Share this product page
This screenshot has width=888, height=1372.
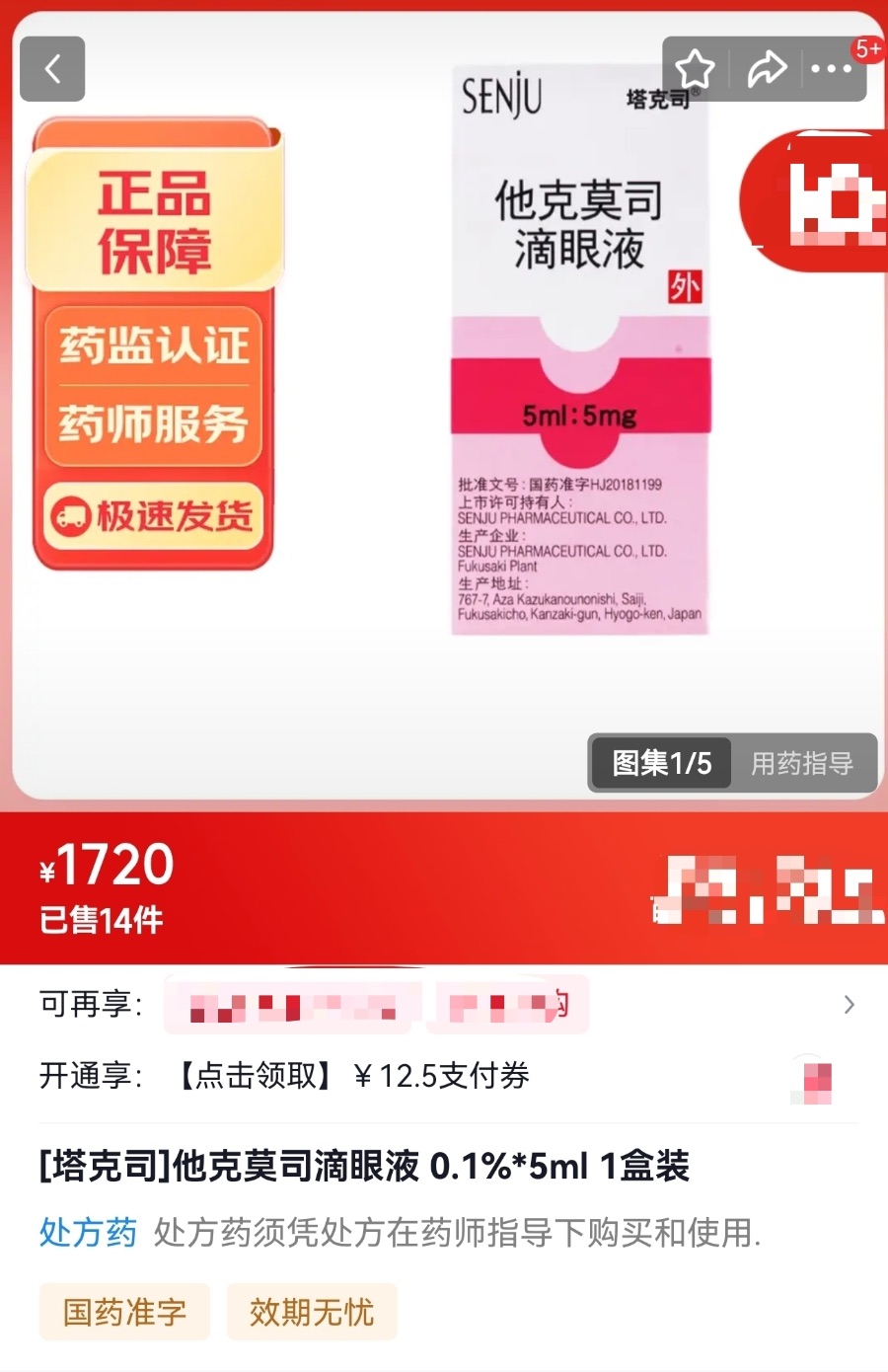click(x=767, y=69)
